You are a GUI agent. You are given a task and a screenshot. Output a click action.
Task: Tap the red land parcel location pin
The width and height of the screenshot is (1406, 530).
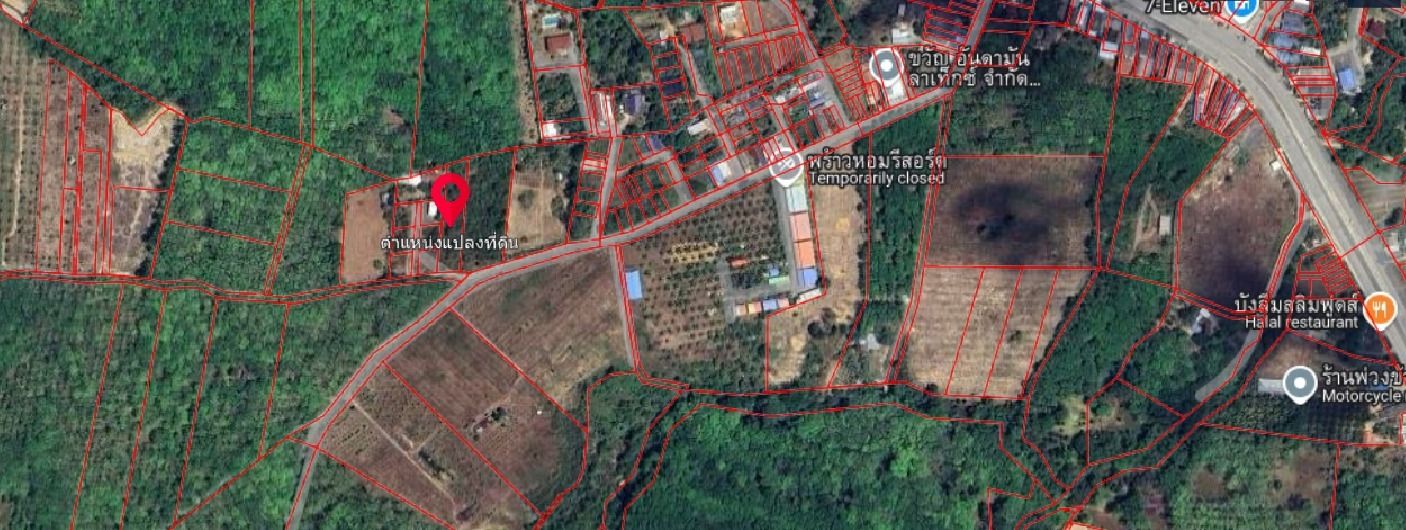pyautogui.click(x=450, y=197)
